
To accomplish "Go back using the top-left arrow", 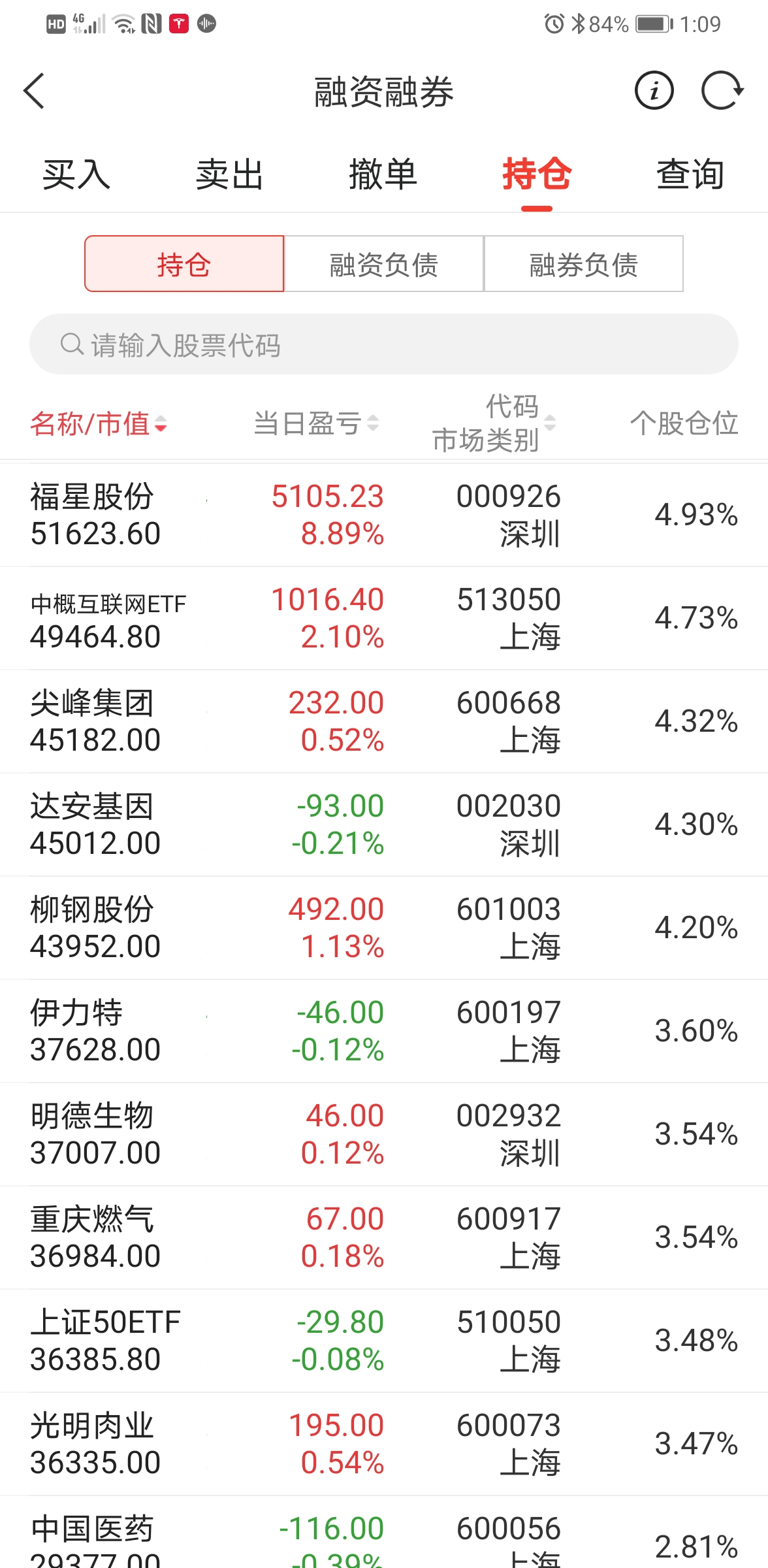I will 34,91.
